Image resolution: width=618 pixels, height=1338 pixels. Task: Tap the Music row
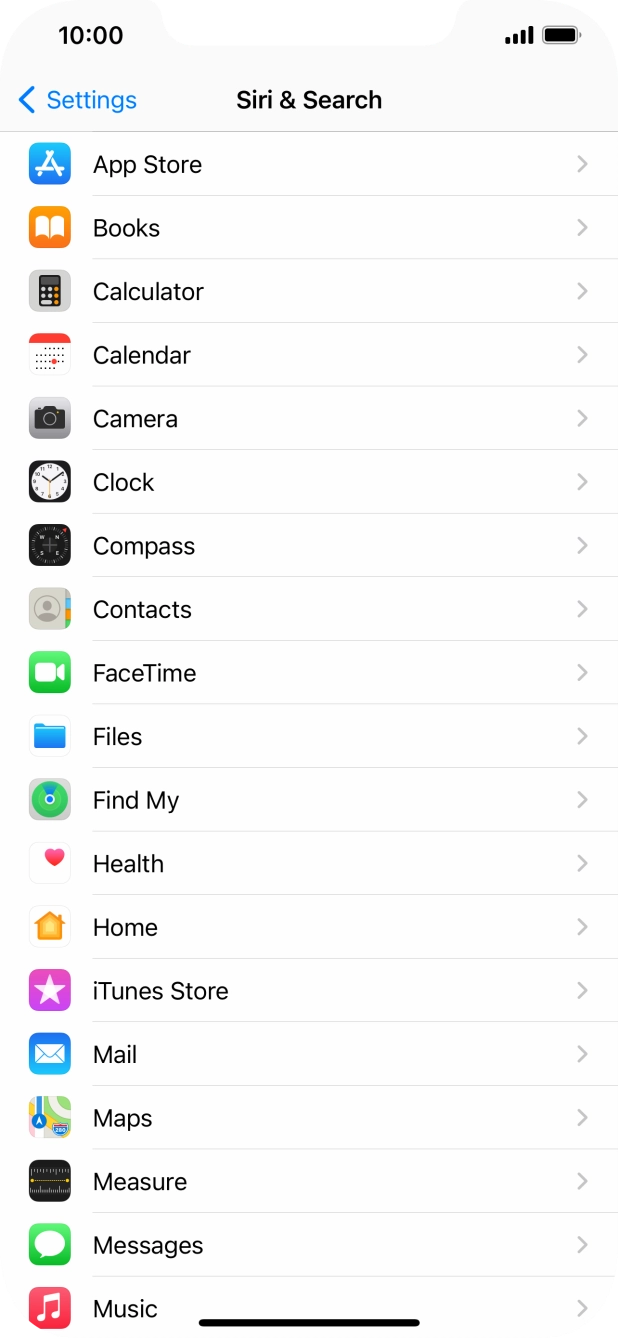click(309, 1307)
